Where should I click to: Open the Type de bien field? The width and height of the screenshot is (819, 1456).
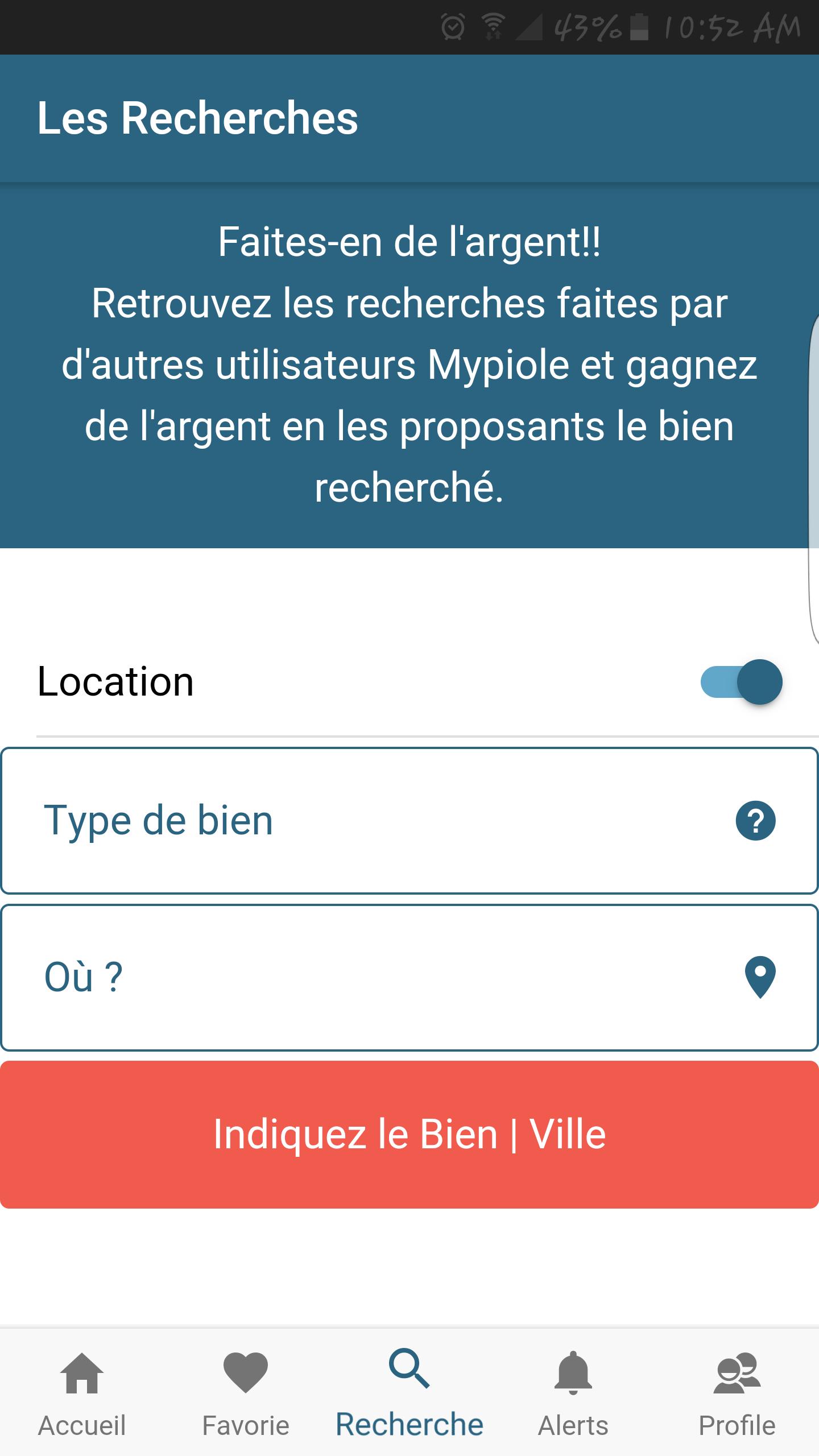click(x=409, y=821)
